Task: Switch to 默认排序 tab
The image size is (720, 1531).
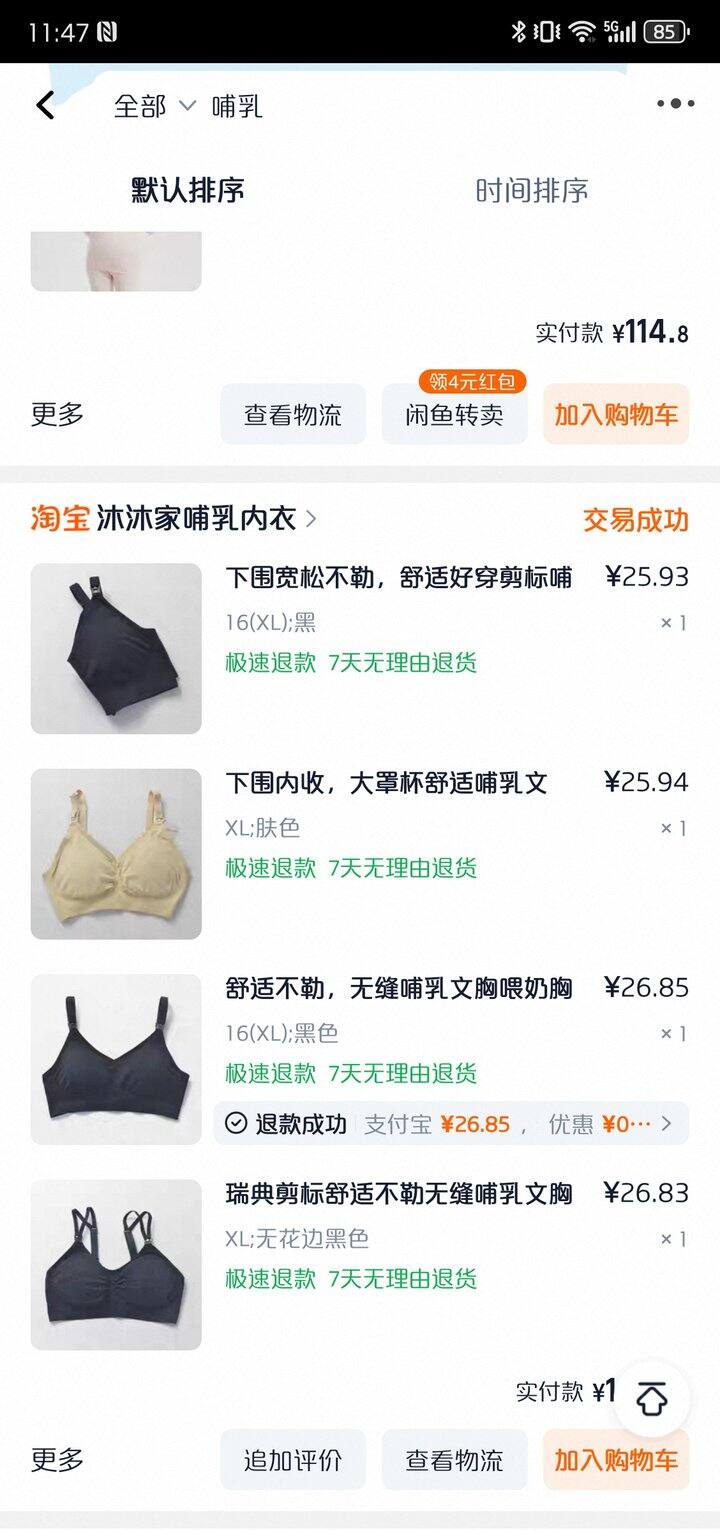Action: click(x=188, y=190)
